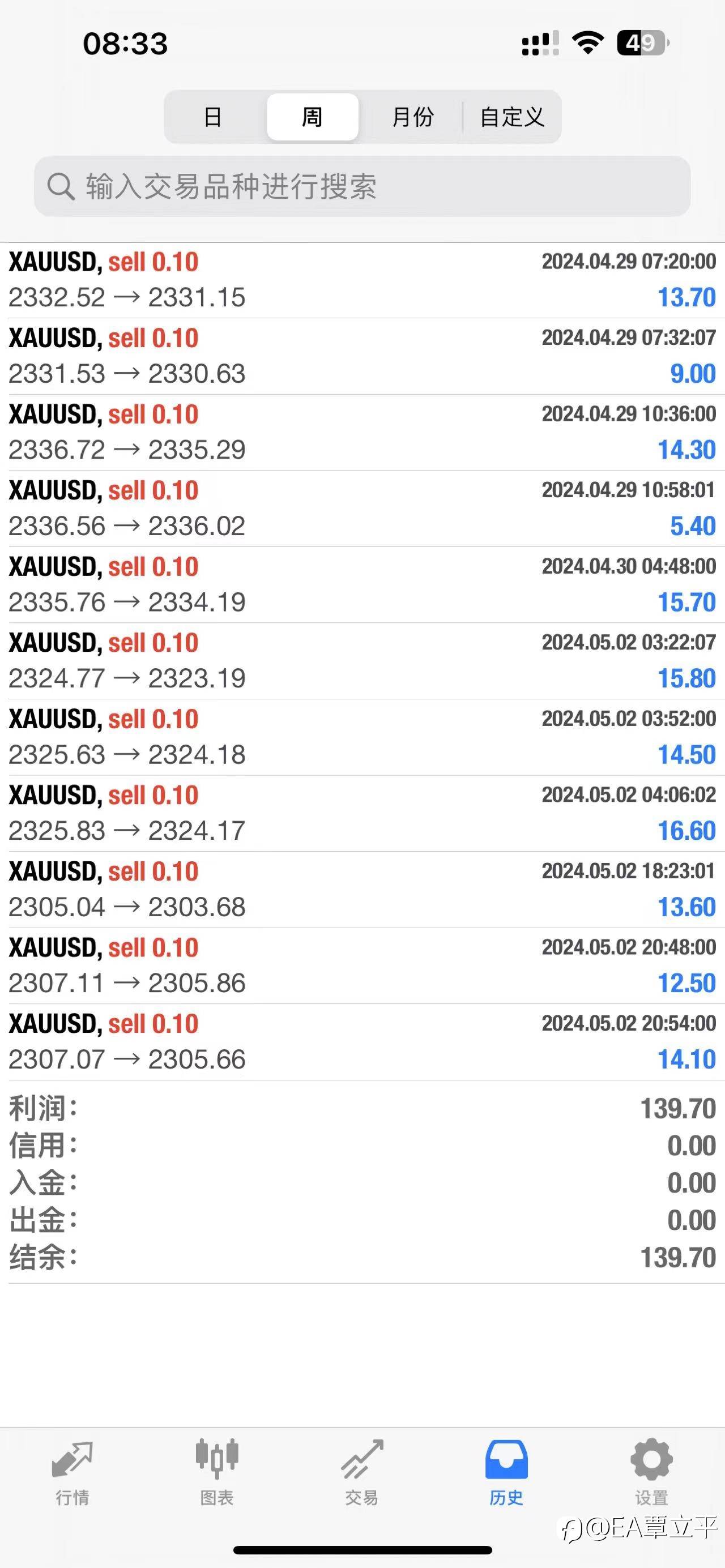Select the 历史 history tab
725x1568 pixels.
(506, 1472)
